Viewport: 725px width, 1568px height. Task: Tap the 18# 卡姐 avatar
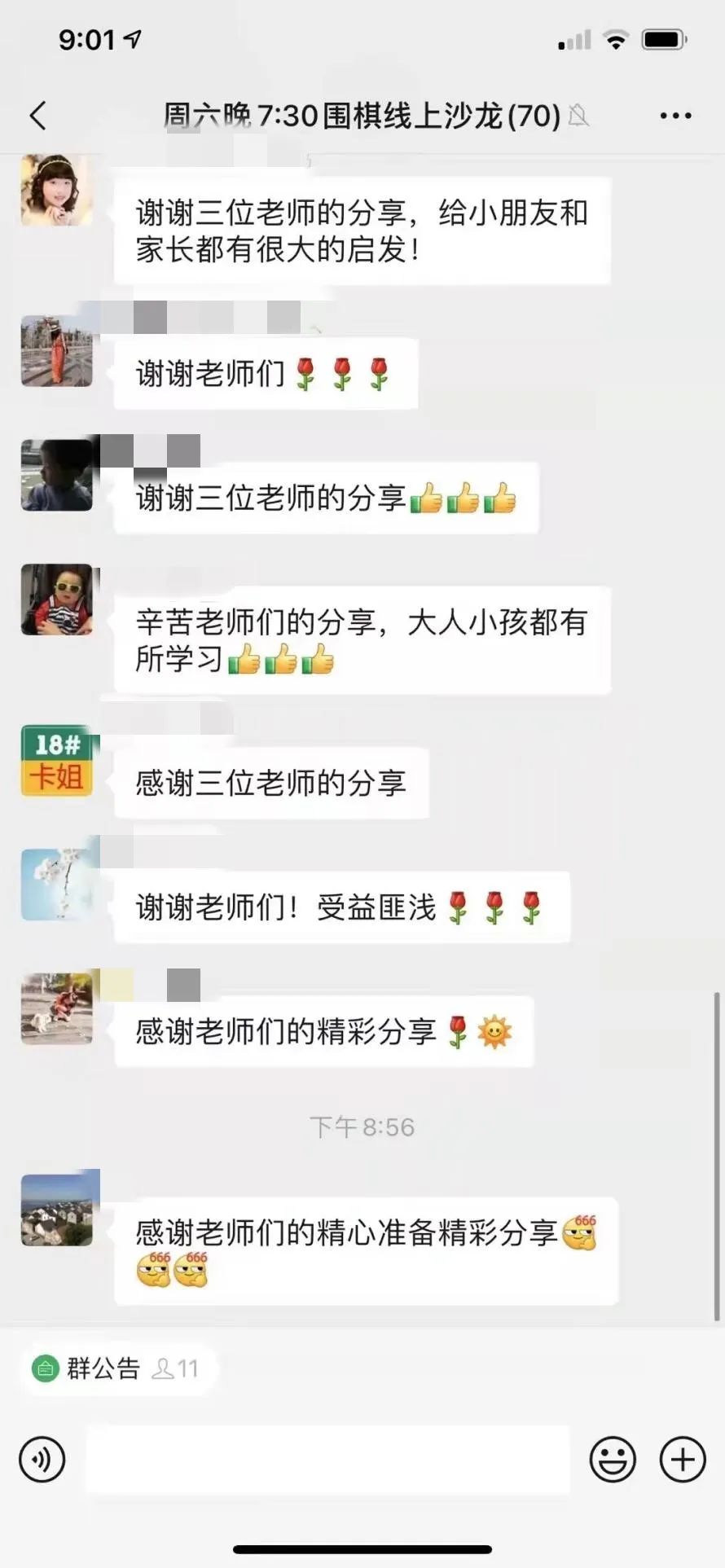[x=57, y=760]
